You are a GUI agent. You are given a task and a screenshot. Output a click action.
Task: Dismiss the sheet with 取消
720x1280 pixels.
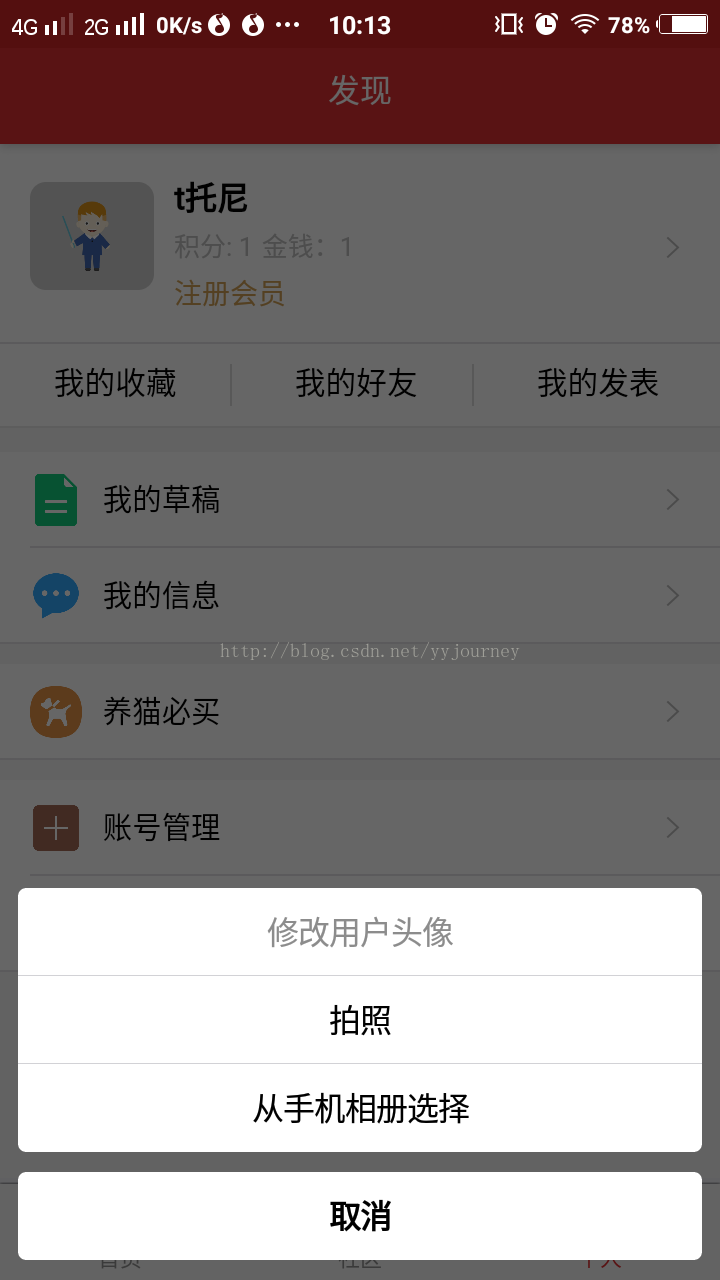click(x=360, y=1216)
